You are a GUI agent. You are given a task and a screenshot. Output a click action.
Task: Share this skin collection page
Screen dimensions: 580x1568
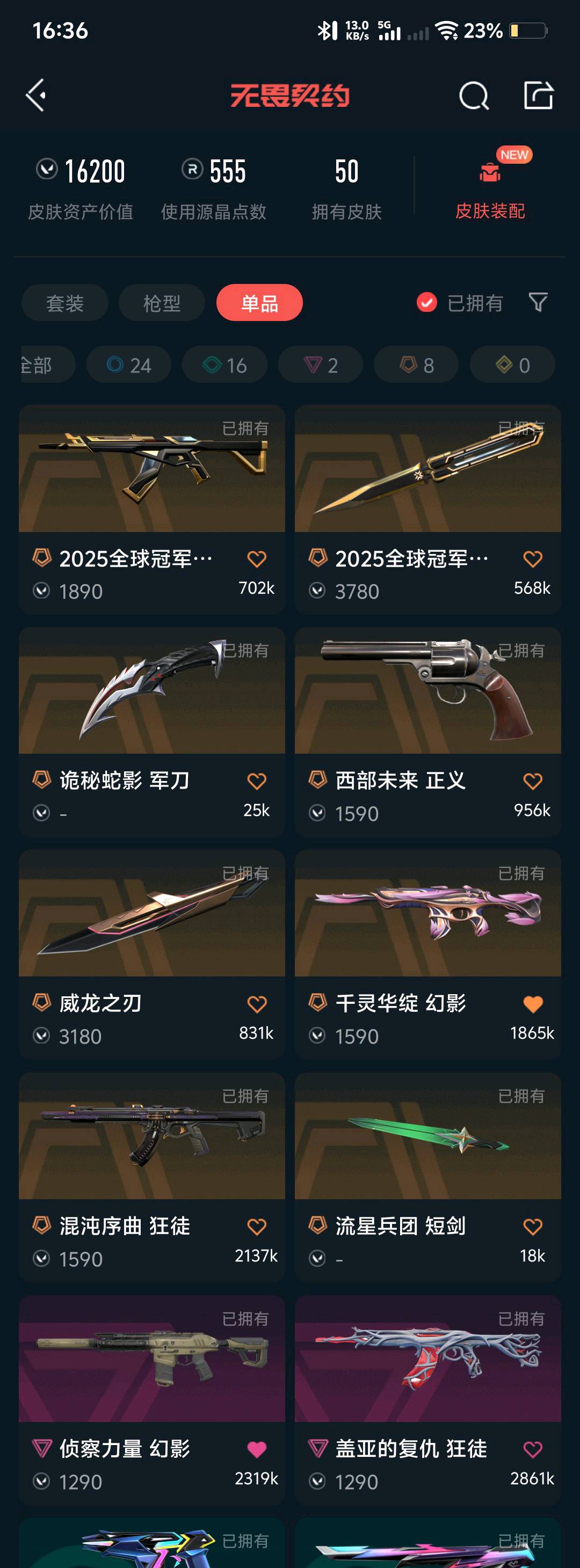point(539,96)
